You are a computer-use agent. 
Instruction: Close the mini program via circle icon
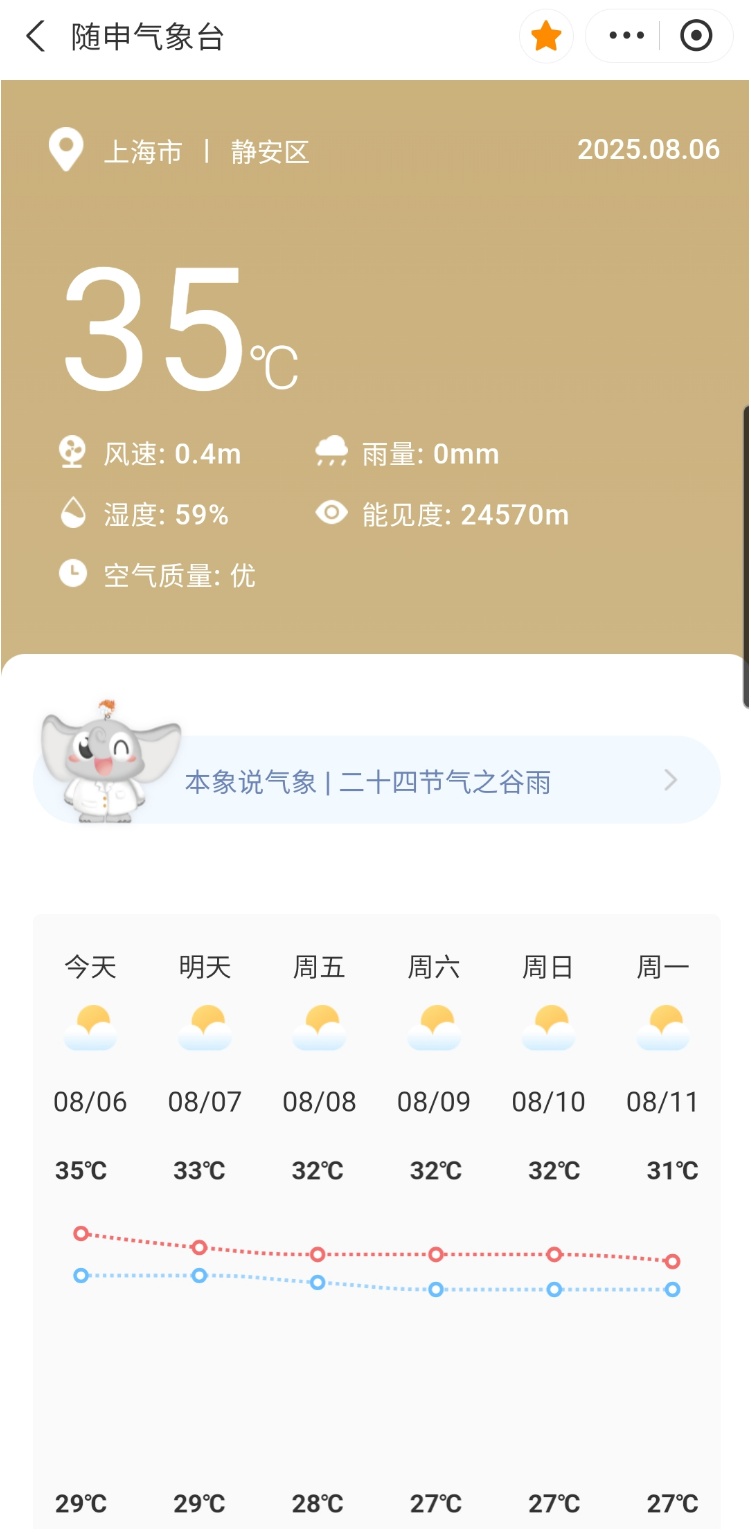[695, 37]
